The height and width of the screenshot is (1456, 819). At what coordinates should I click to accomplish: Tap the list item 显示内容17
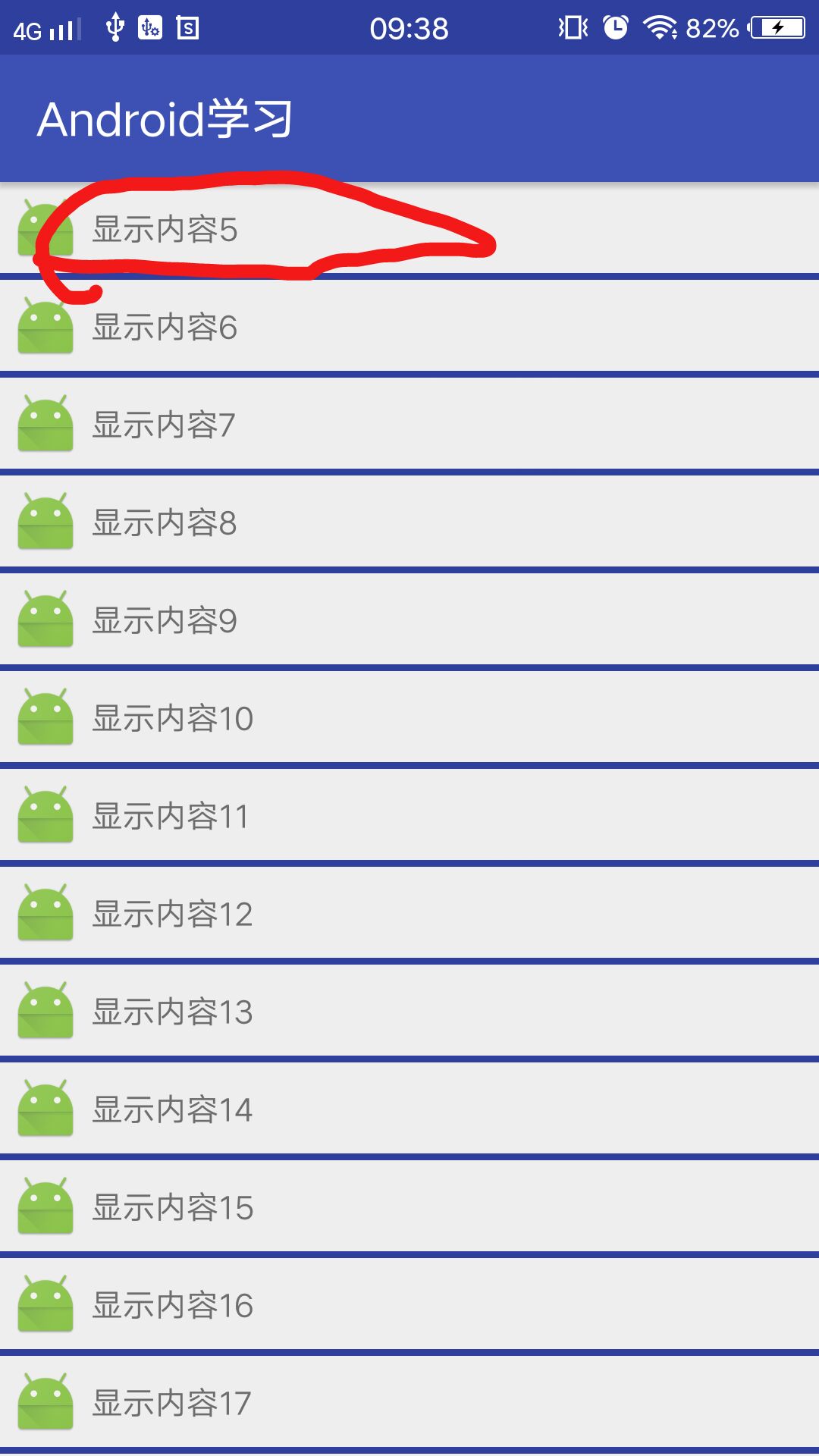pos(409,1402)
